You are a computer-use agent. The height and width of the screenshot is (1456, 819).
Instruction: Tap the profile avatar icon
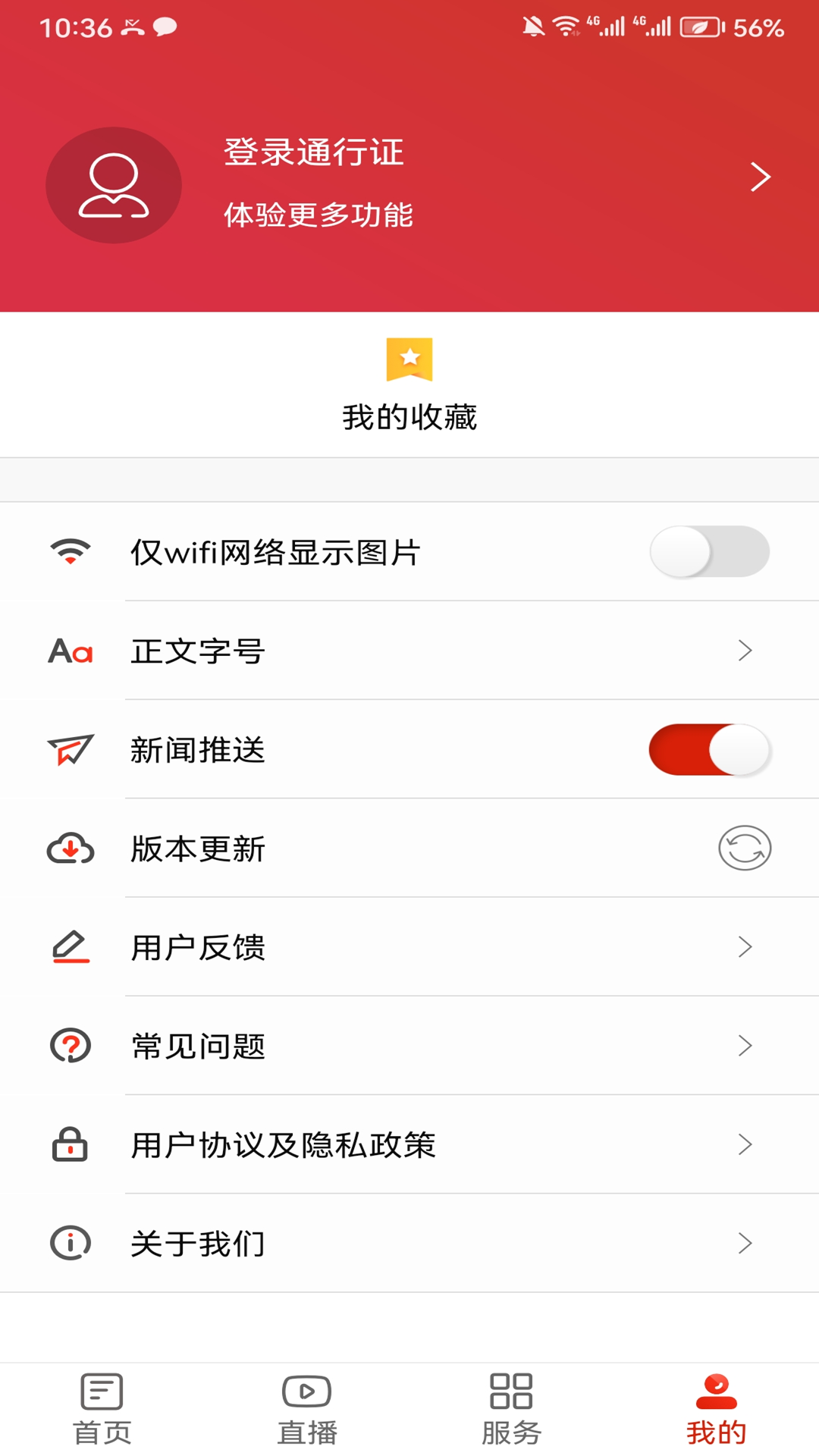click(x=114, y=185)
